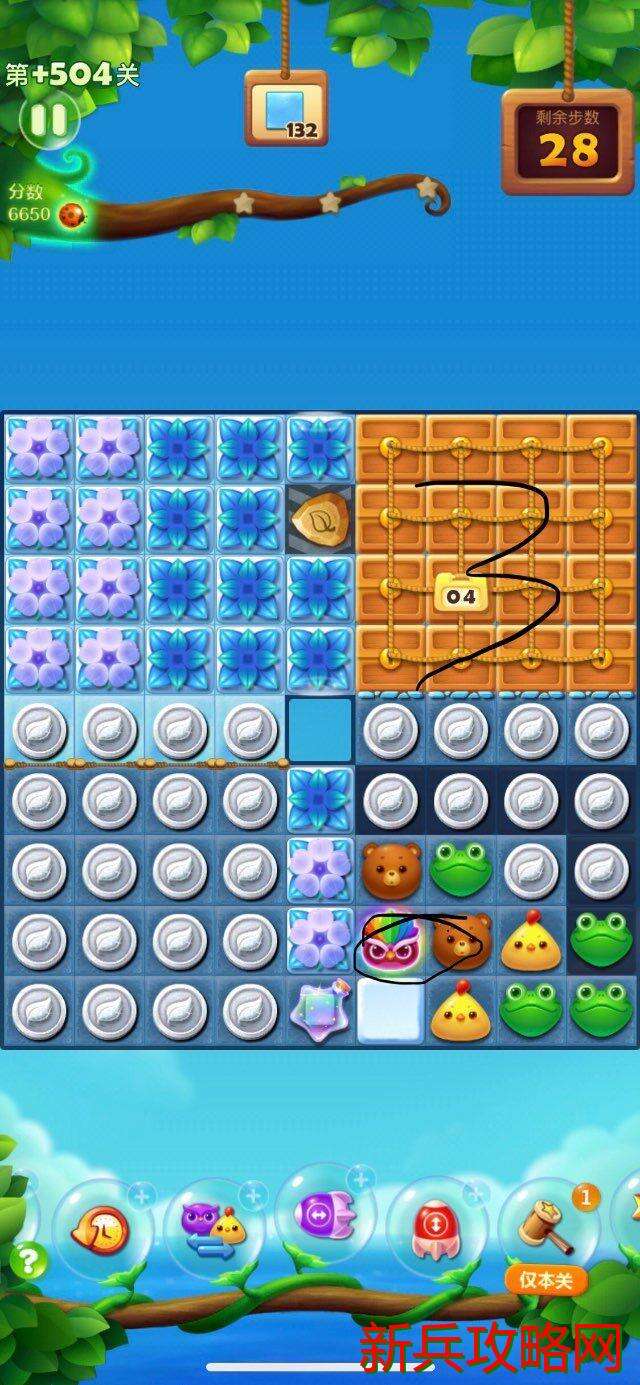The height and width of the screenshot is (1385, 640).
Task: Open the question mark help button
Action: pos(29,1261)
